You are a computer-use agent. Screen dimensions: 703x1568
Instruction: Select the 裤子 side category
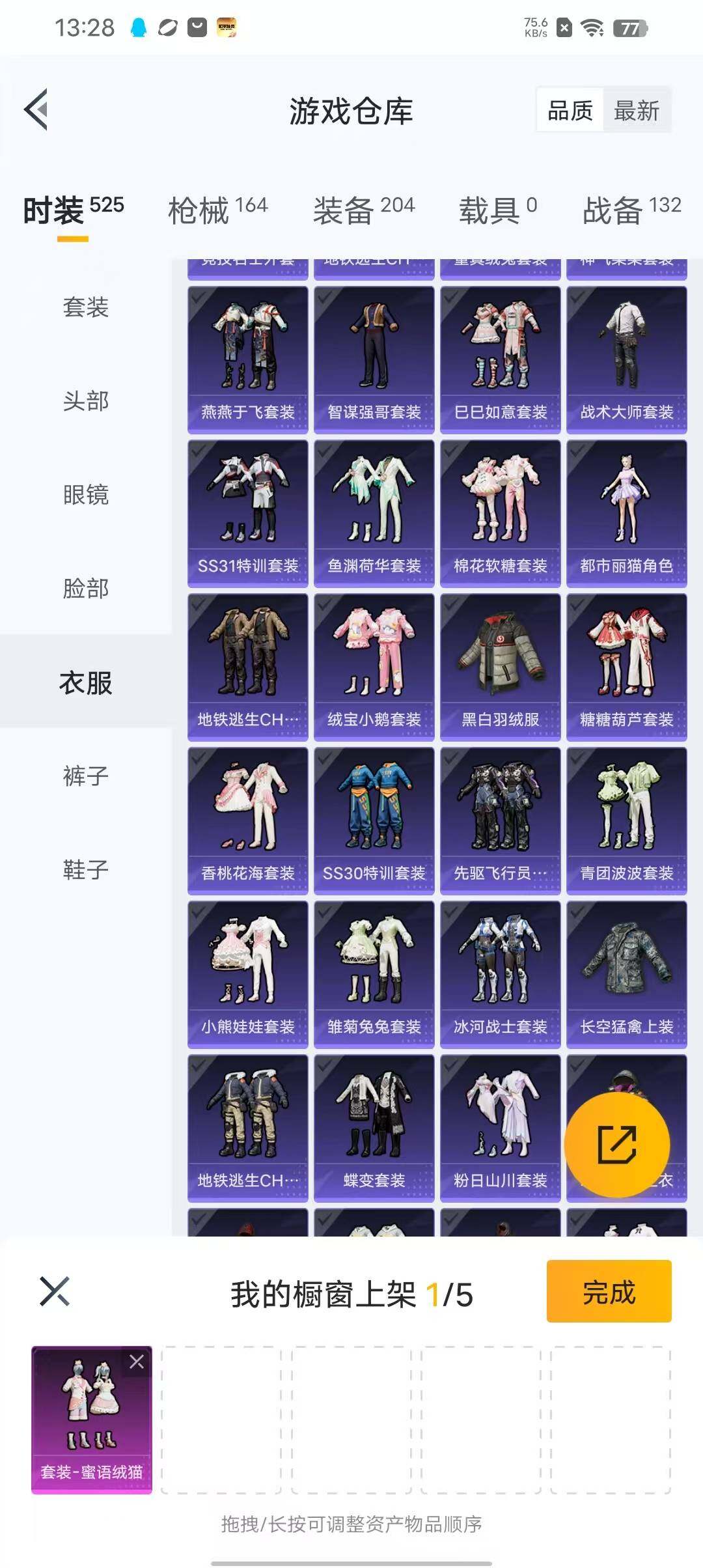click(85, 776)
